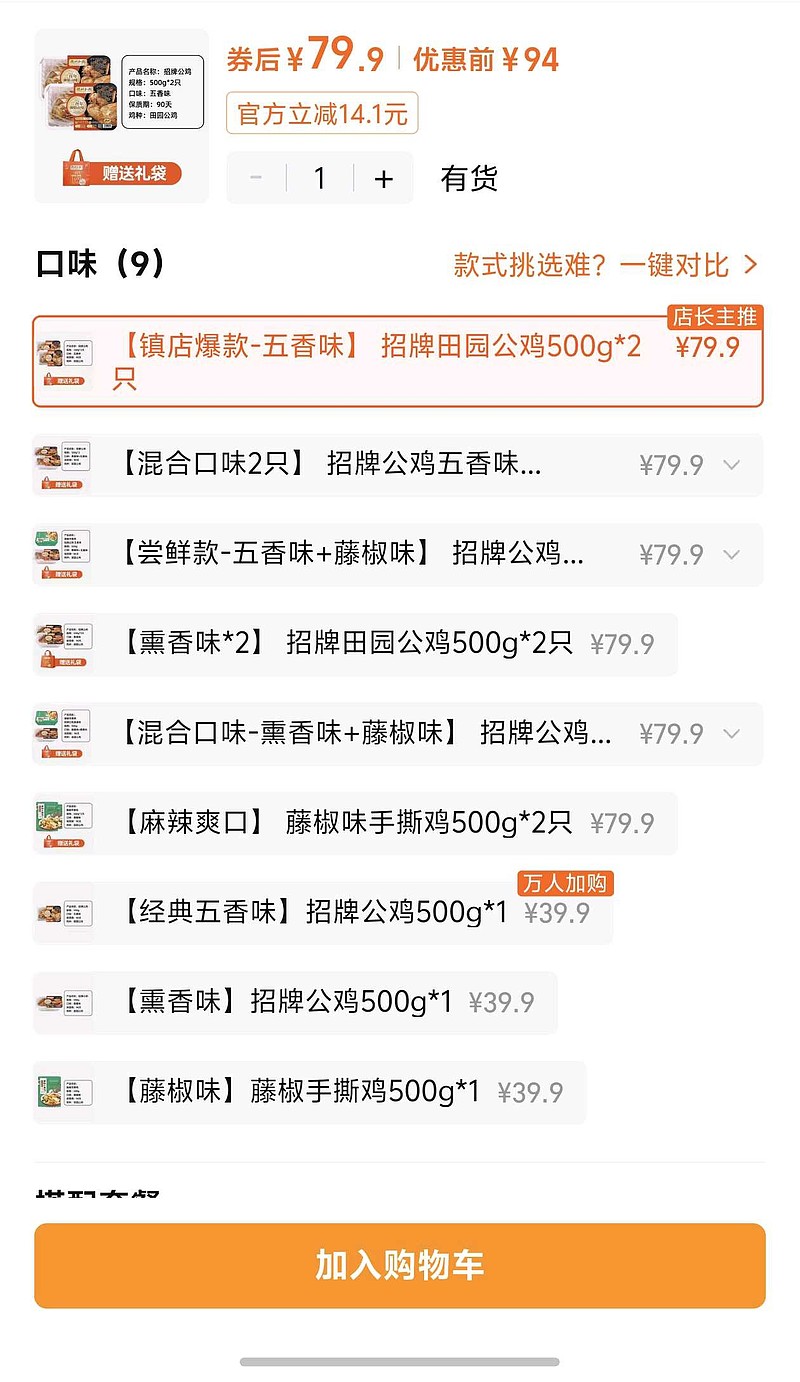Tap the 加入购物车 add-to-cart button

point(400,1266)
